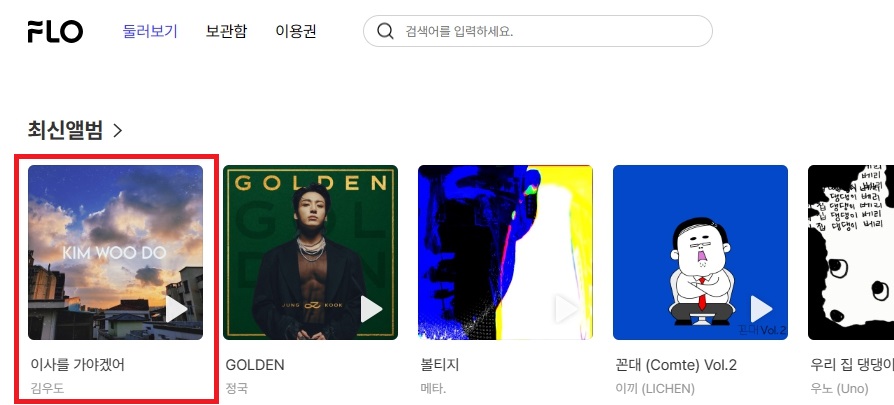The image size is (894, 405).
Task: Switch to the 둘러보기 tab
Action: click(149, 31)
